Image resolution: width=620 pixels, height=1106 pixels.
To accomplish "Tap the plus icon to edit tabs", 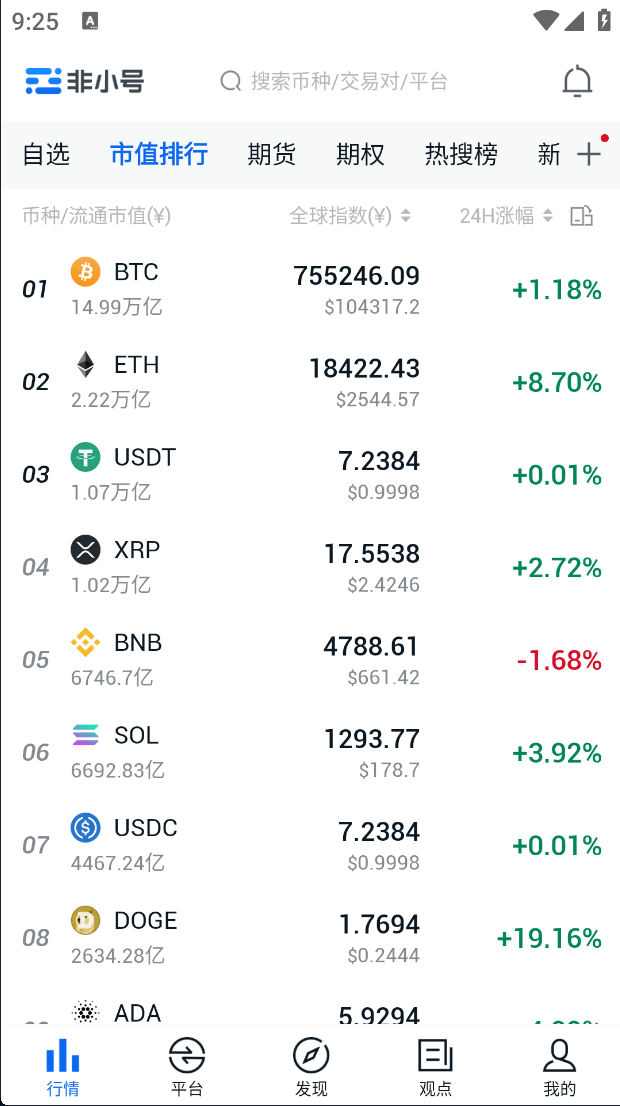I will point(590,154).
